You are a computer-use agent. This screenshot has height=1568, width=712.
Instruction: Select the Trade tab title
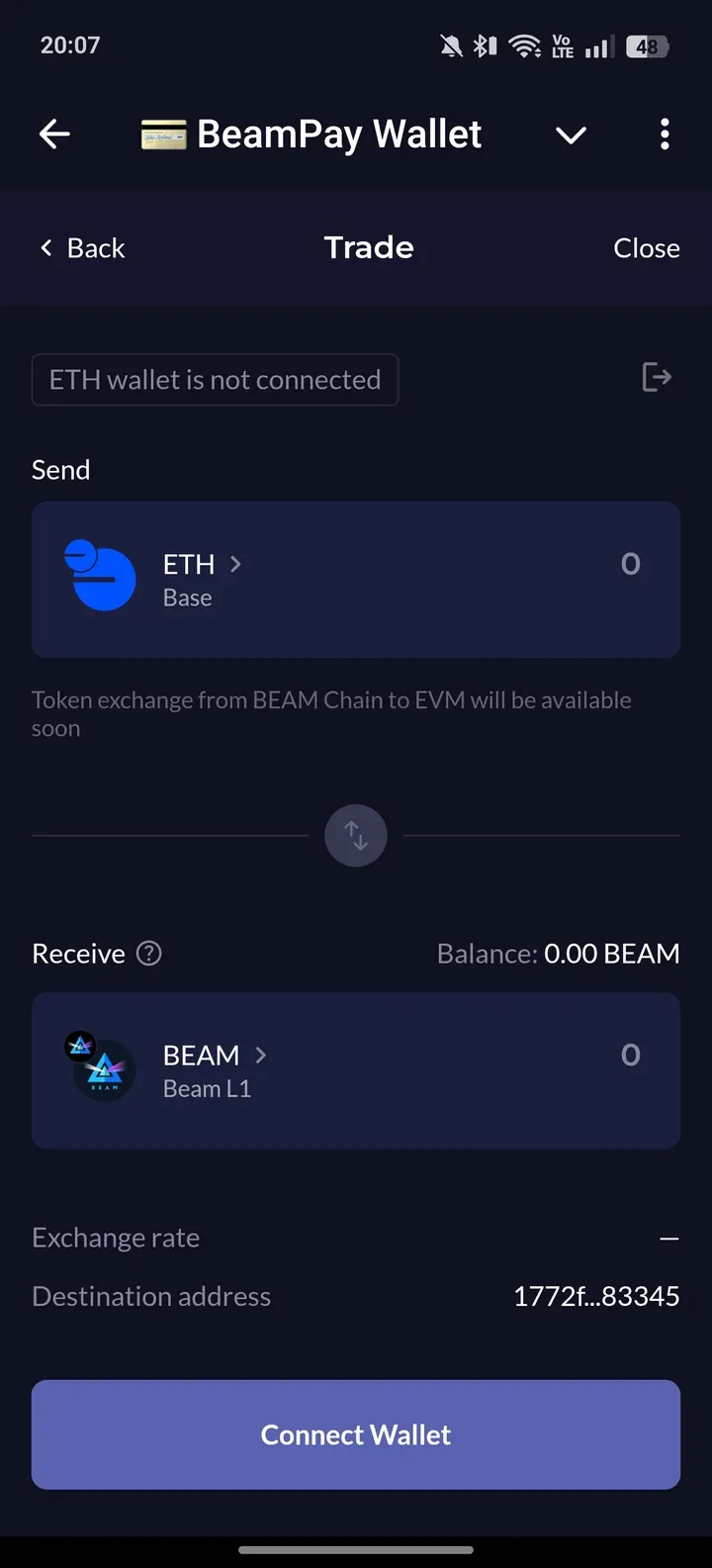pyautogui.click(x=368, y=247)
